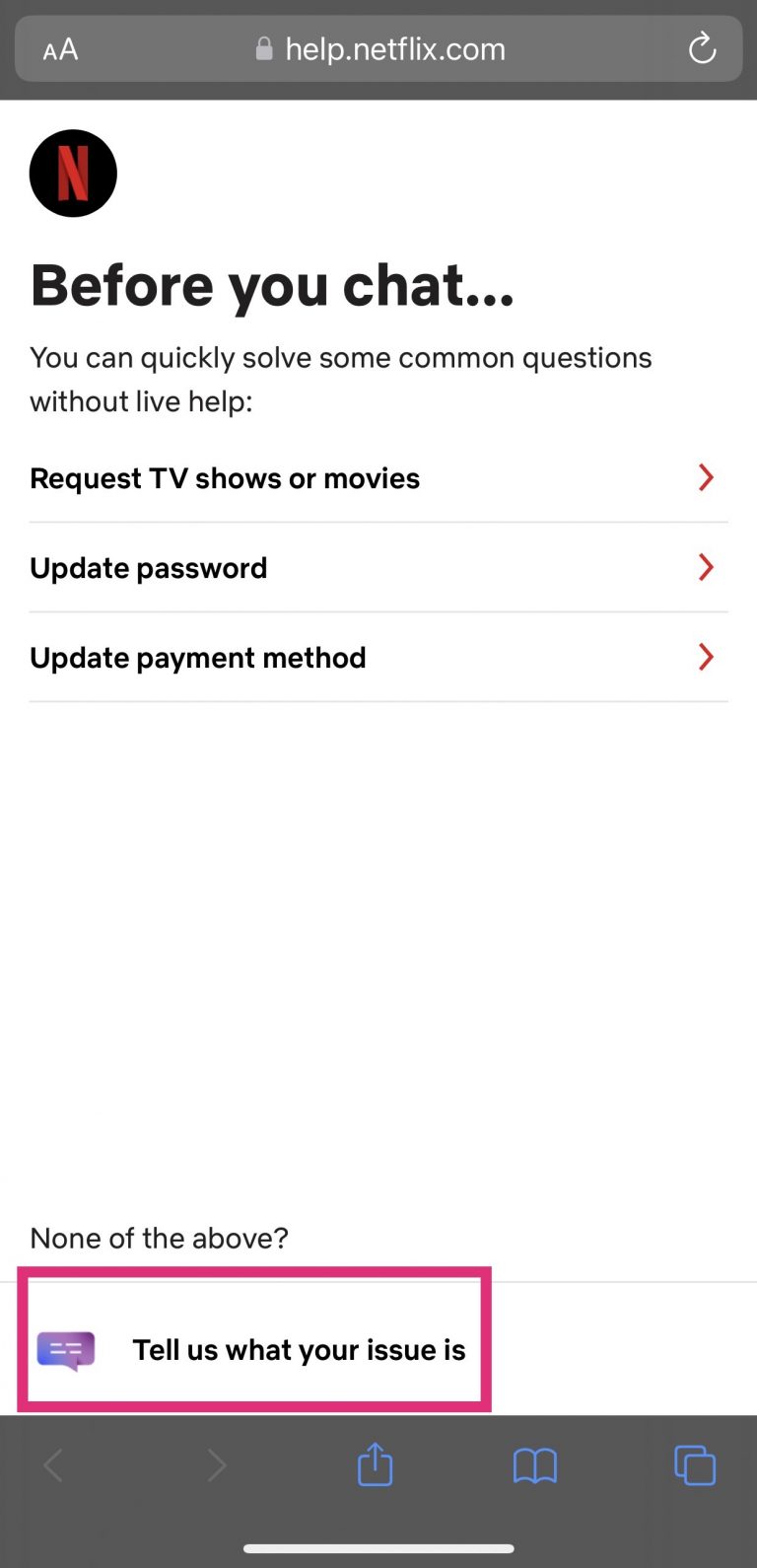Viewport: 757px width, 1568px height.
Task: Tap Tell us what your issue is
Action: pos(254,1349)
